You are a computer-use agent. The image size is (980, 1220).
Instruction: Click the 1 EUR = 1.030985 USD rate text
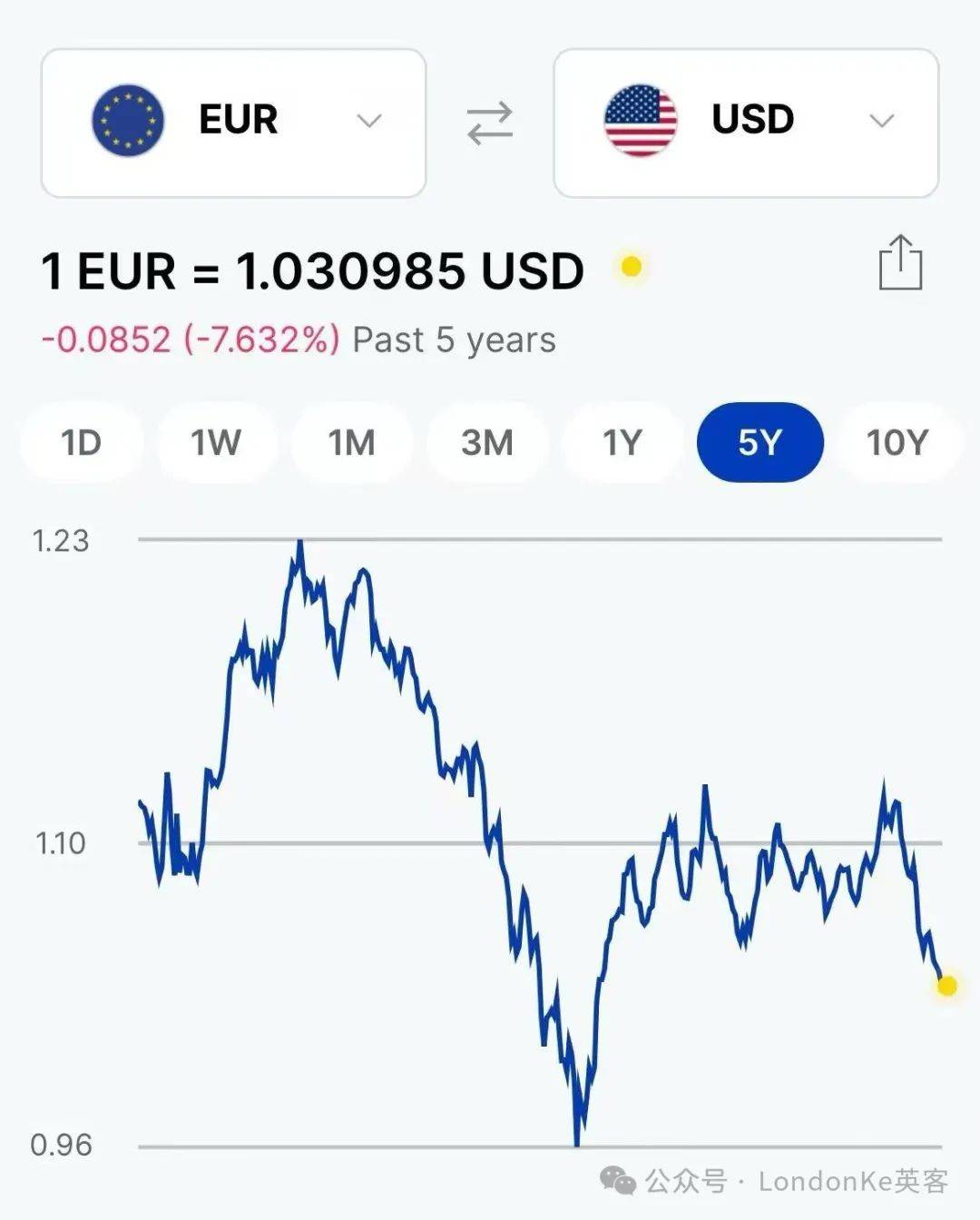coord(311,268)
